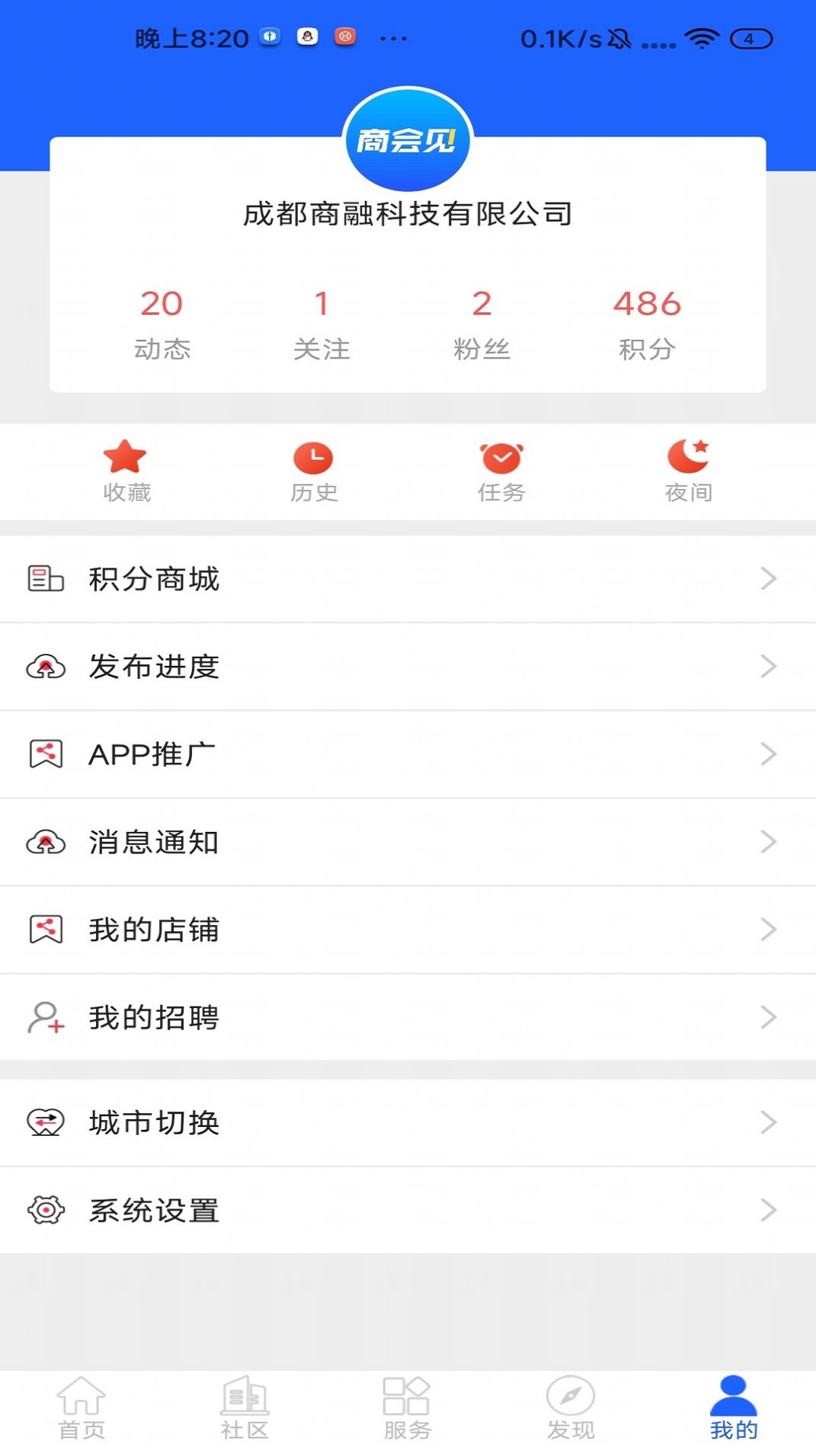Image resolution: width=816 pixels, height=1456 pixels.
Task: Click the 发布进度 cloud icon
Action: pyautogui.click(x=45, y=667)
